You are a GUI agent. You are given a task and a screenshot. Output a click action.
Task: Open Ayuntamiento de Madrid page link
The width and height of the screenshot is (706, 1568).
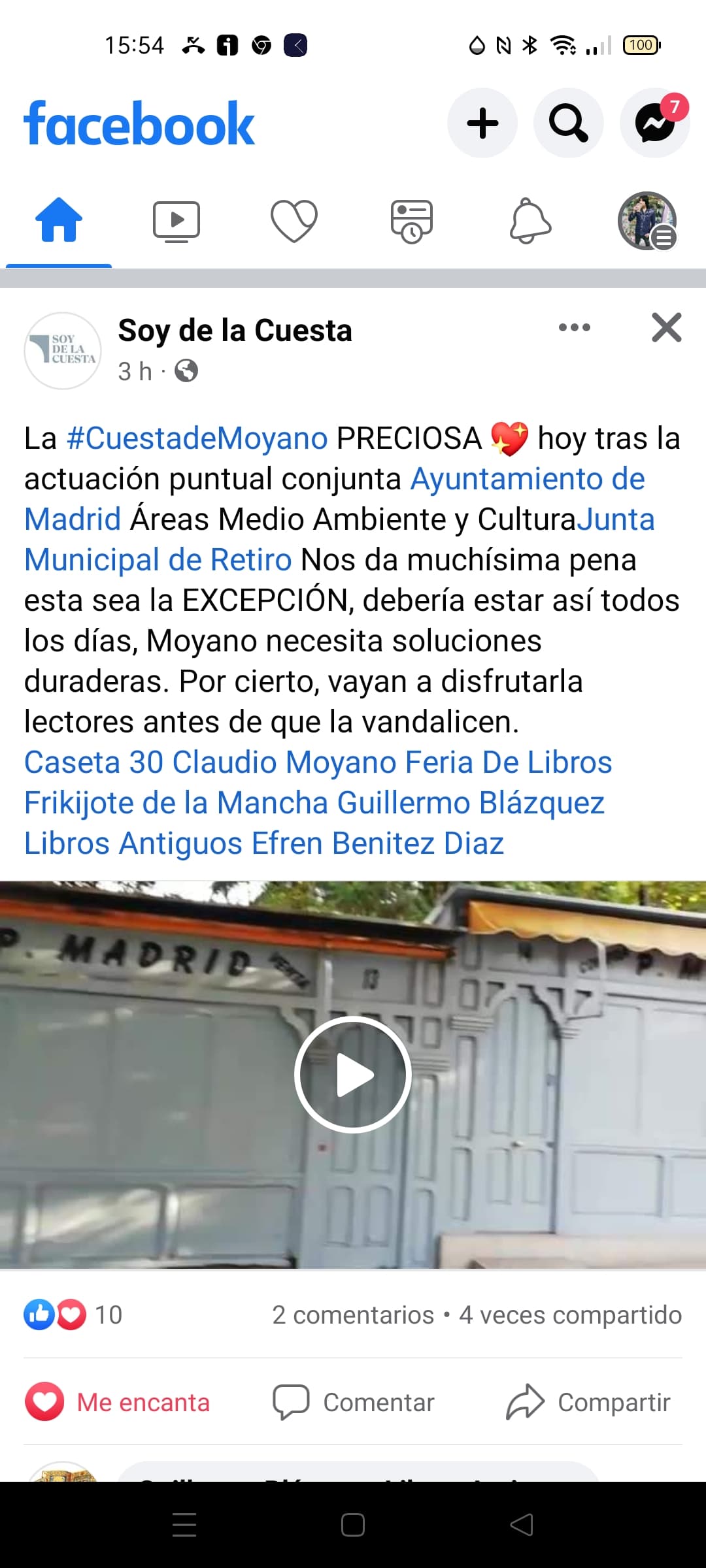(527, 479)
